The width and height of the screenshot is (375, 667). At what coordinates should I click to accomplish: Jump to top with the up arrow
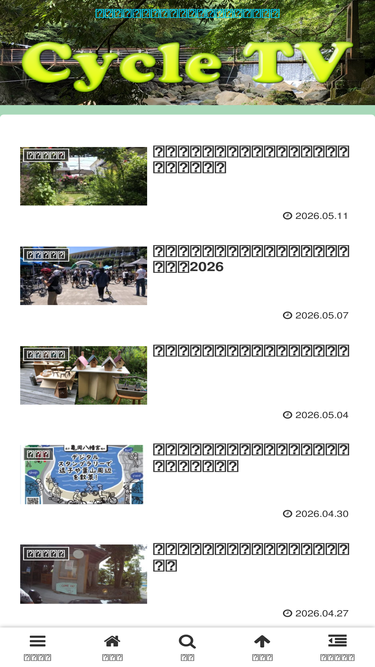[262, 647]
